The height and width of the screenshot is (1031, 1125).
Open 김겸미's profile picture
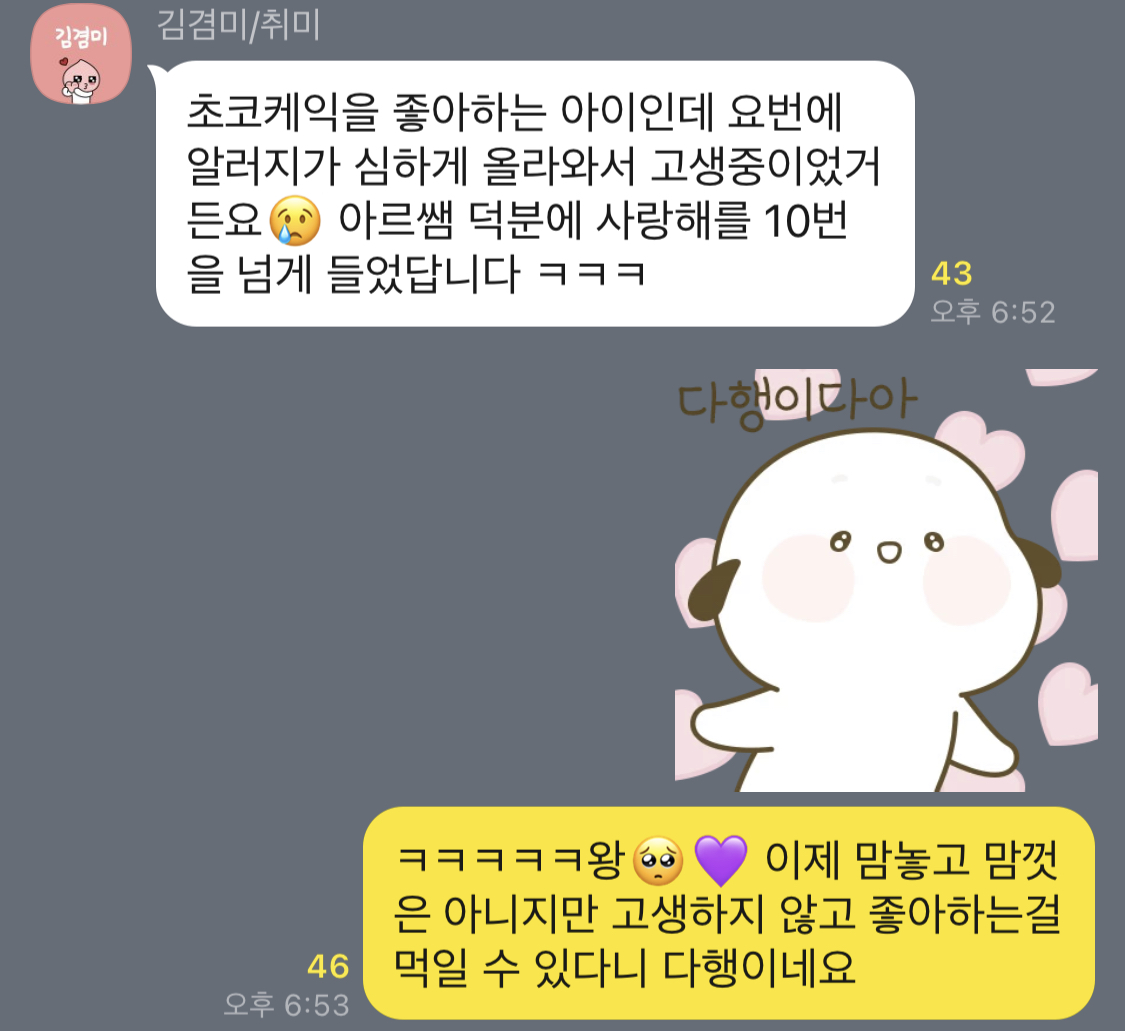[x=82, y=56]
